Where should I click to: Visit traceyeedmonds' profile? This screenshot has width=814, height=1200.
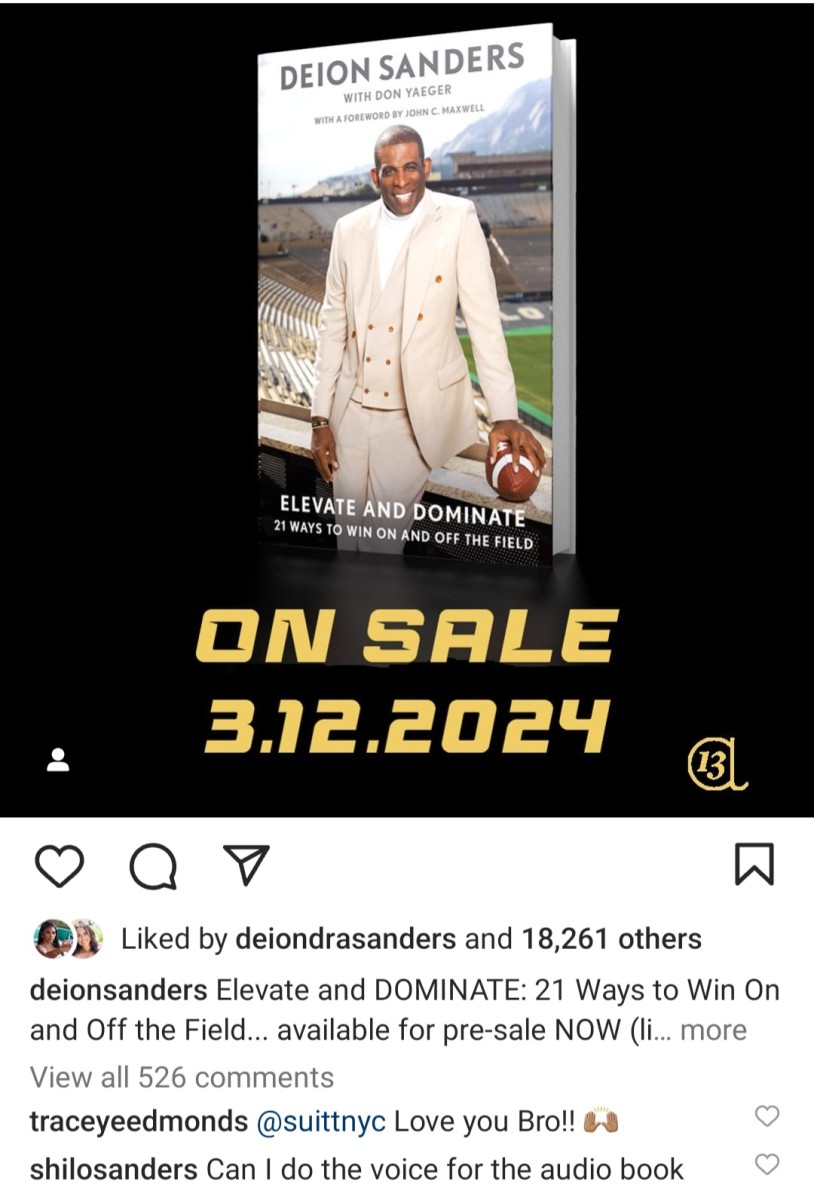[x=139, y=1122]
